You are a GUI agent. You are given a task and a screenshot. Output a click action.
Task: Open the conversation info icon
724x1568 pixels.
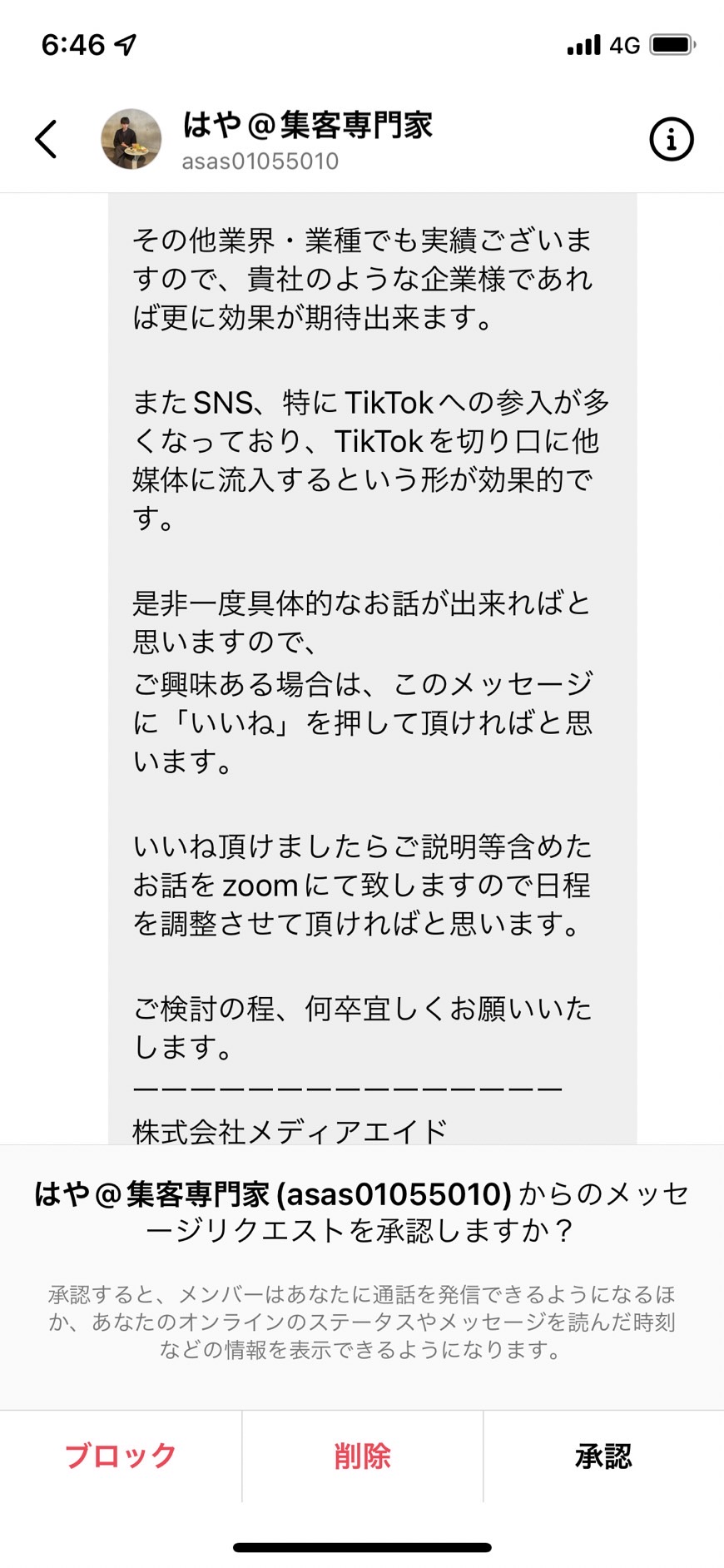click(x=671, y=139)
